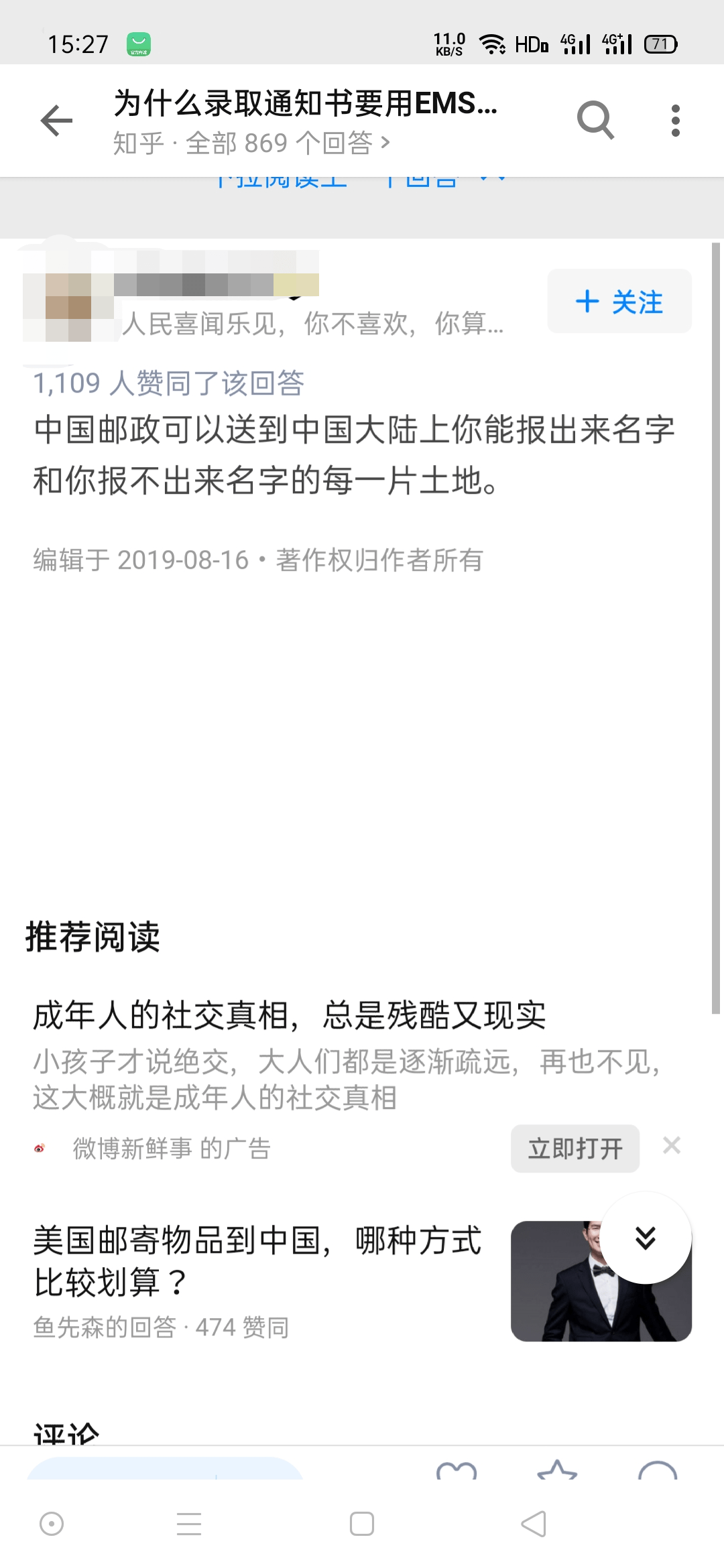Image resolution: width=724 pixels, height=1568 pixels.
Task: Open the 成年人的社交真相 ad article
Action: pos(290,1017)
